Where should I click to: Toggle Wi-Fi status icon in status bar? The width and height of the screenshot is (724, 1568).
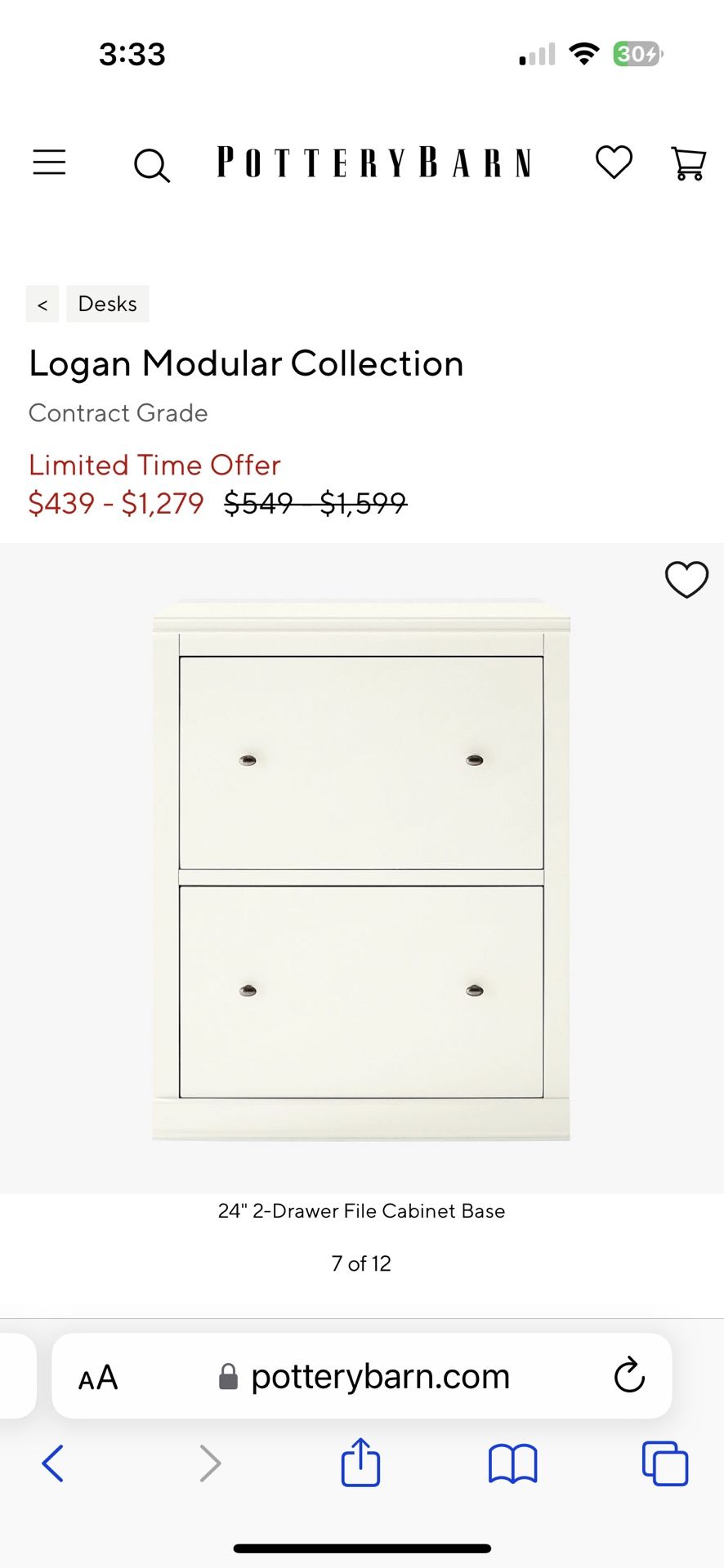(x=583, y=53)
